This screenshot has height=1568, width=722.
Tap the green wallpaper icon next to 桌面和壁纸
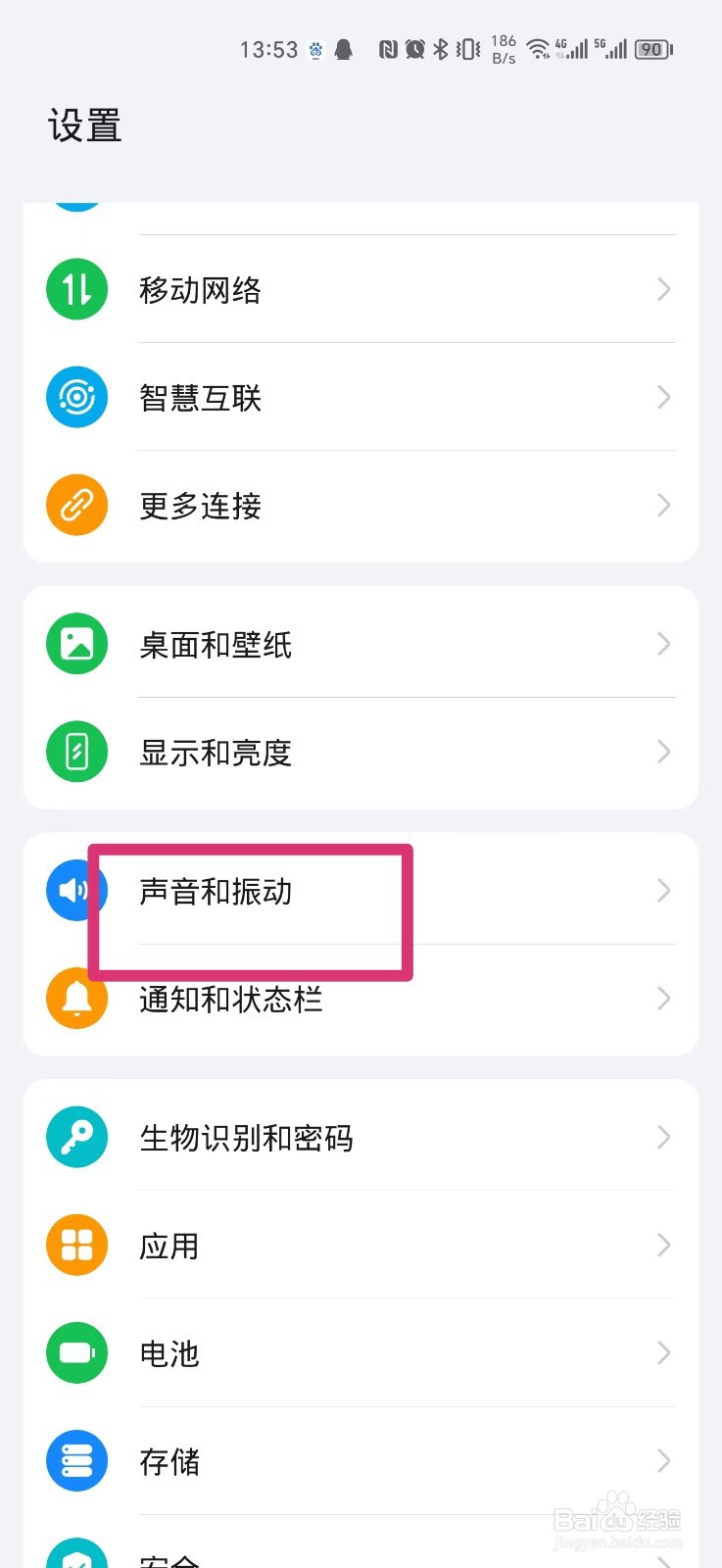coord(76,644)
